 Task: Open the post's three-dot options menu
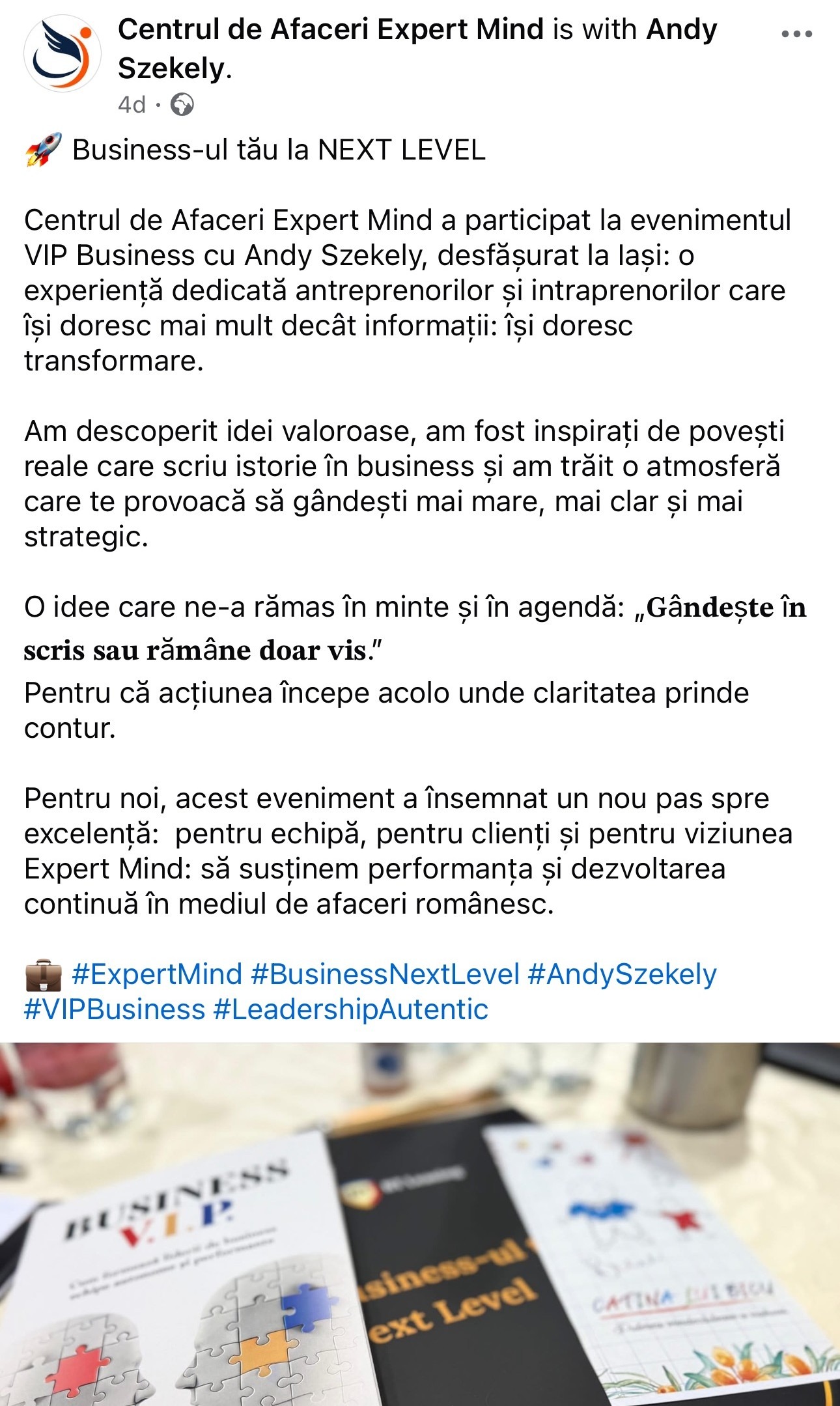(x=796, y=35)
